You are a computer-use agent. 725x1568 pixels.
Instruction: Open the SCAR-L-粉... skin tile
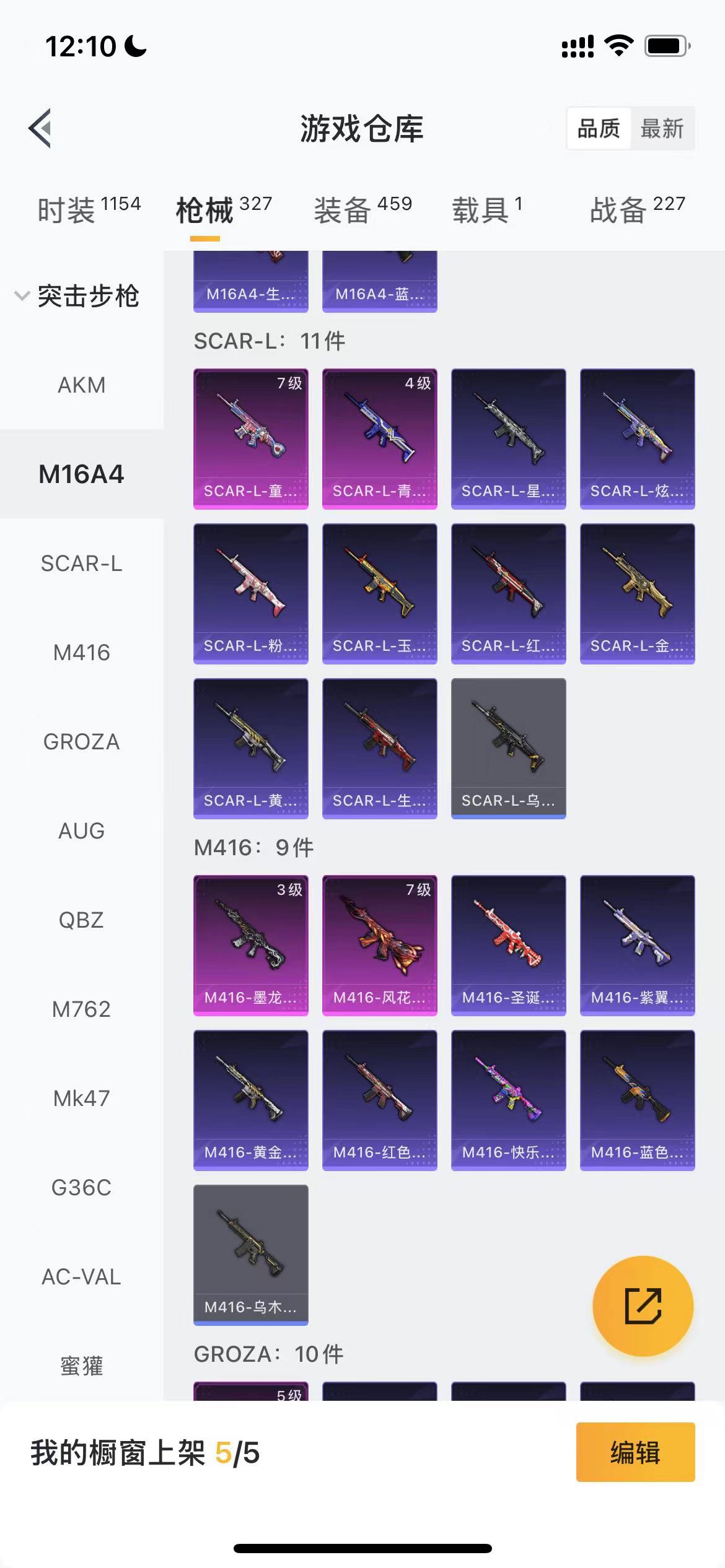(x=250, y=593)
